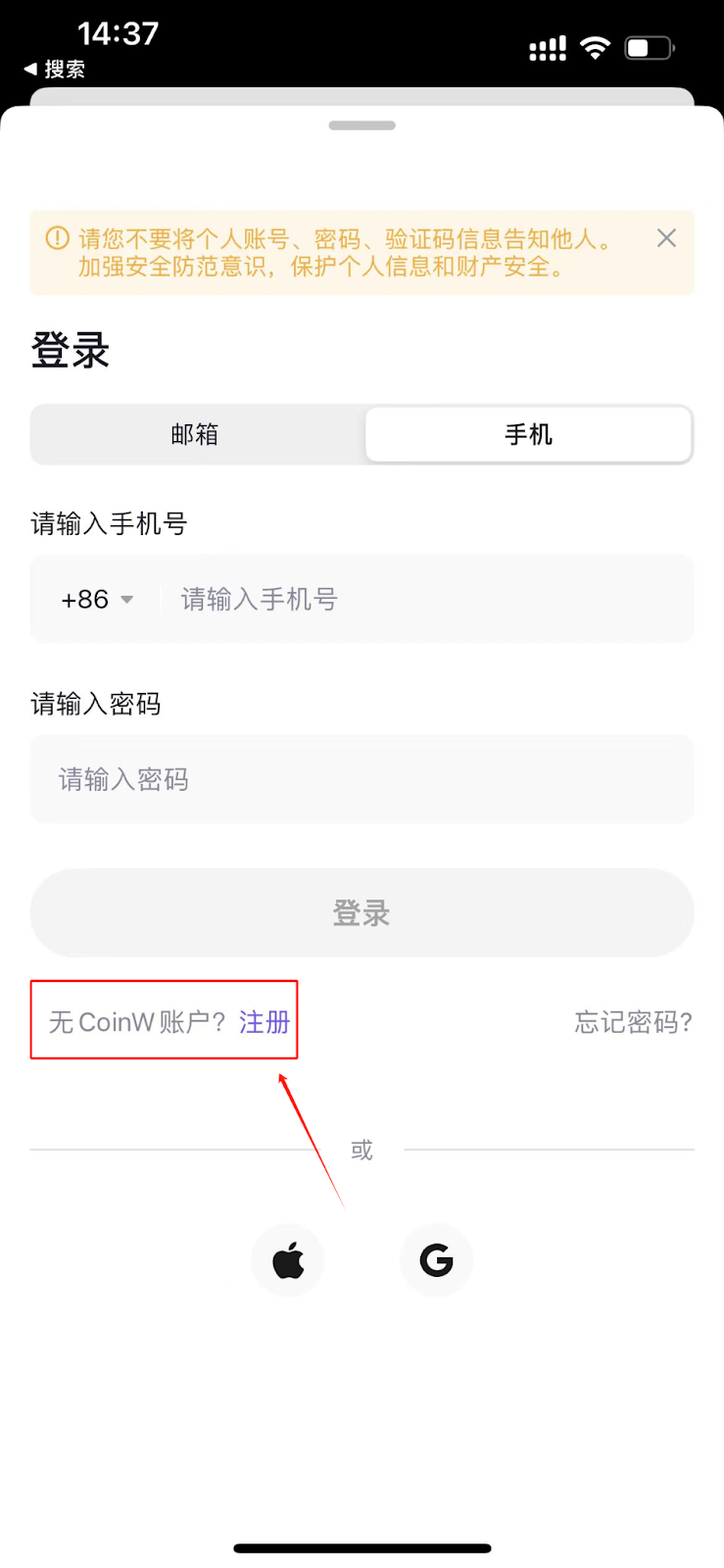The height and width of the screenshot is (1568, 724).
Task: Dismiss the yellow security warning banner
Action: click(666, 238)
